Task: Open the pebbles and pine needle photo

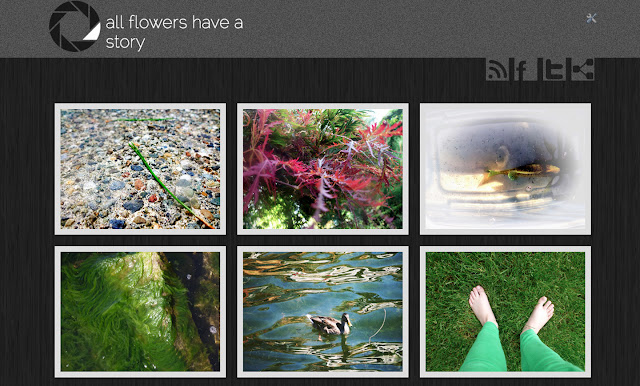Action: 140,169
